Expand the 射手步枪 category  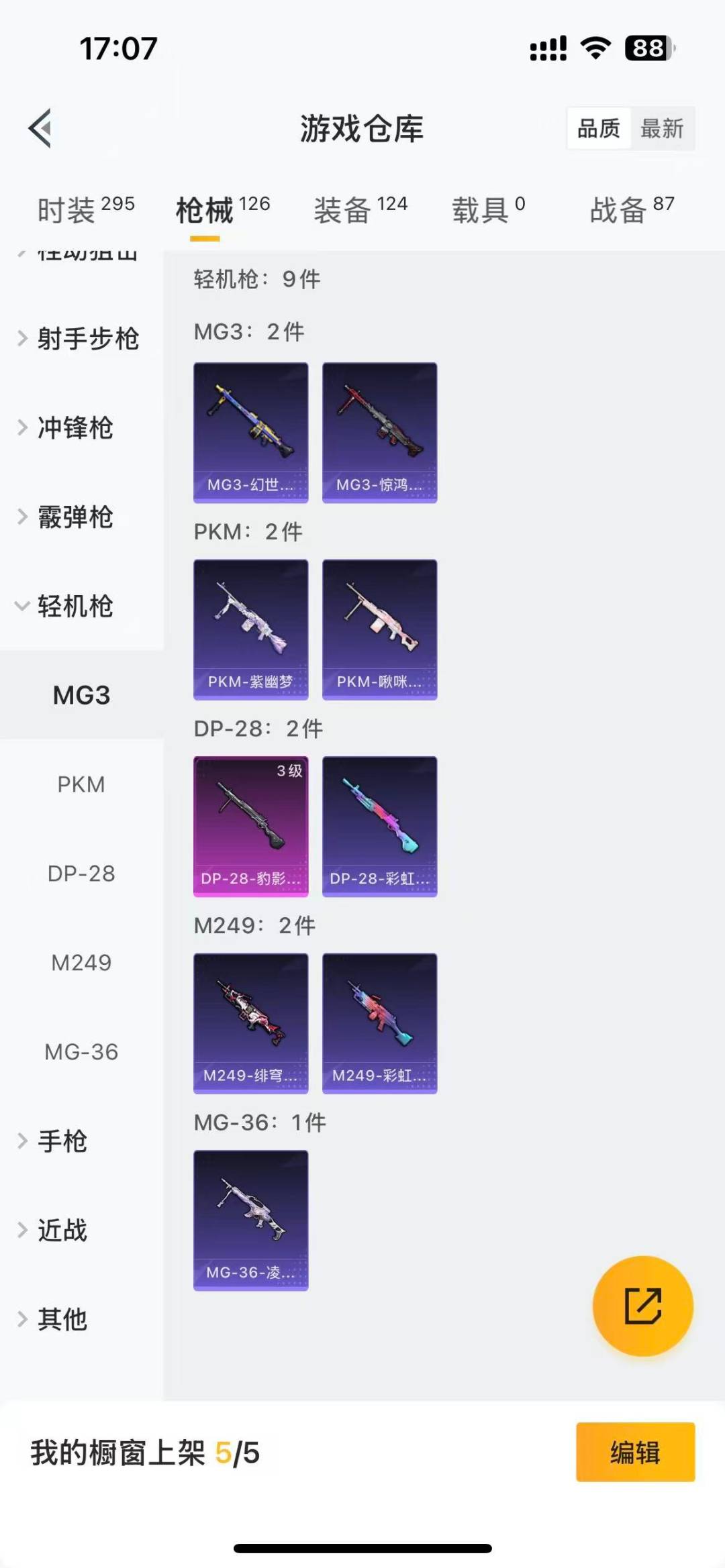pos(87,339)
